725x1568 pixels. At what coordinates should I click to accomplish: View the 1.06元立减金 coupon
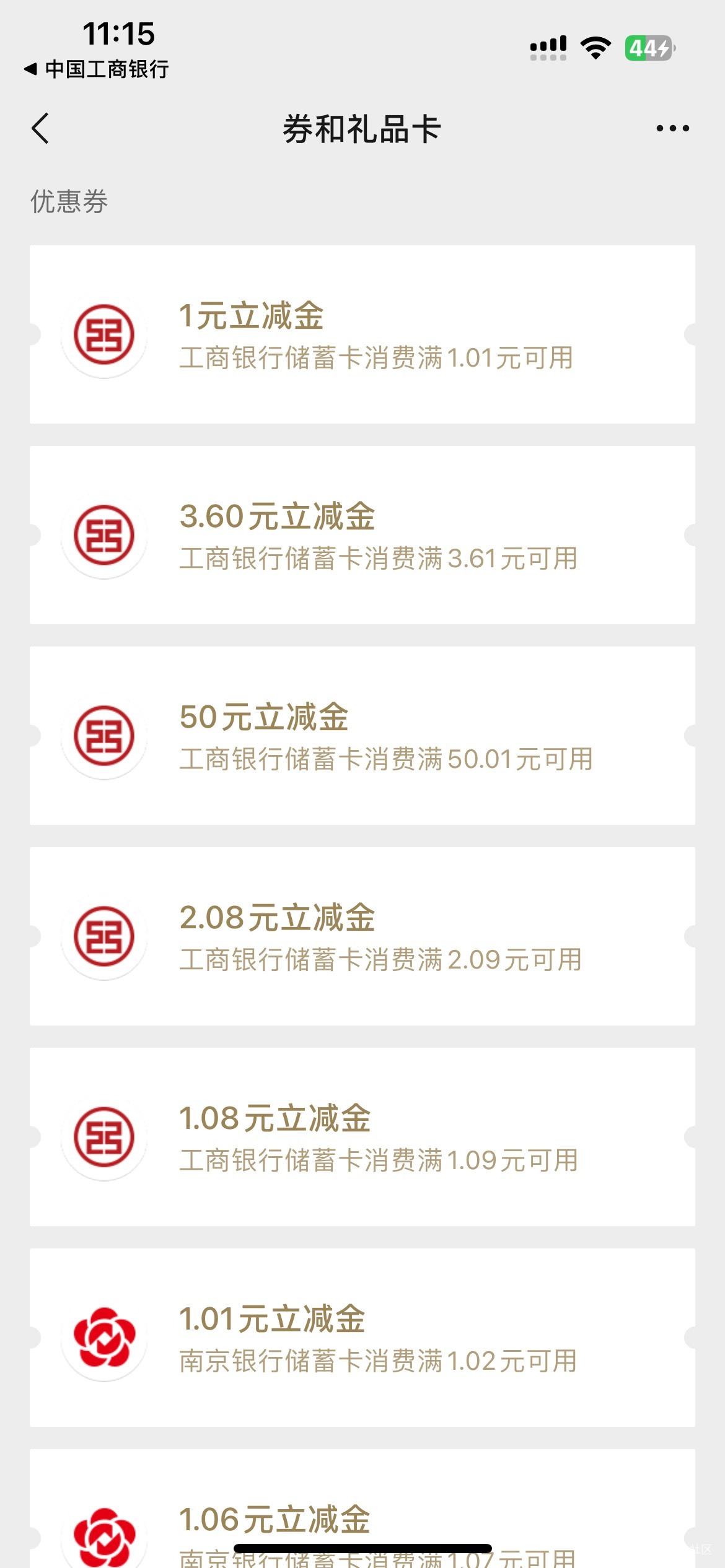tap(362, 1509)
